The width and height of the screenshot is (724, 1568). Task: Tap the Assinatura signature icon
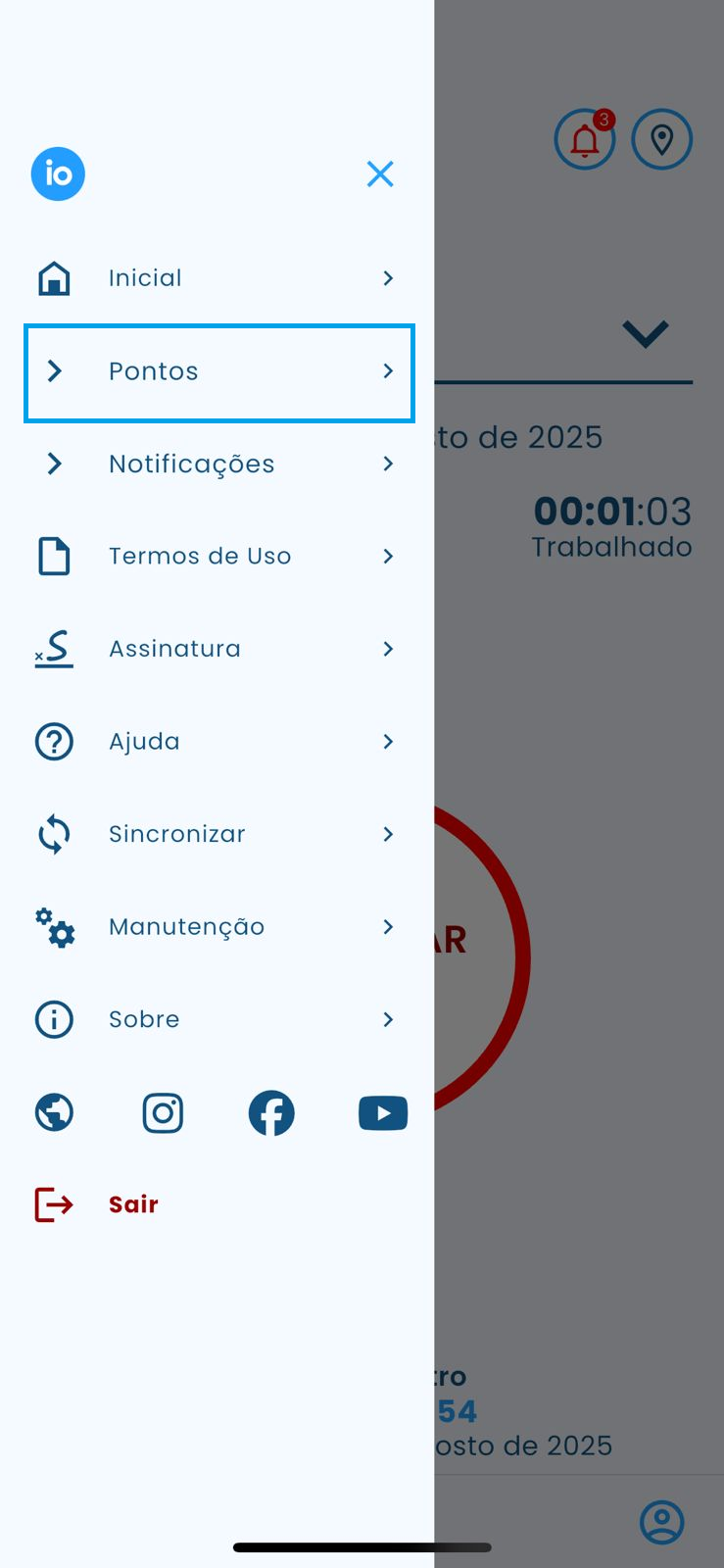tap(54, 649)
